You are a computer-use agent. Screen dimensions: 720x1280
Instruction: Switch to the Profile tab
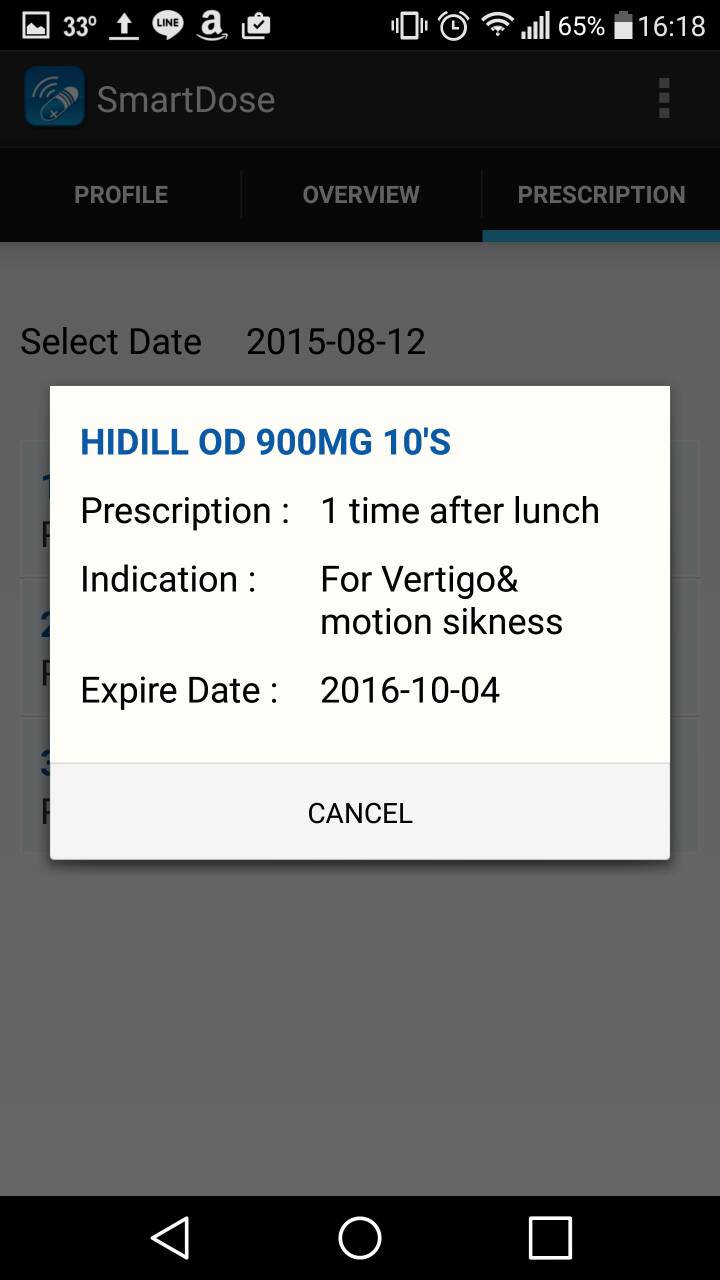pos(121,195)
